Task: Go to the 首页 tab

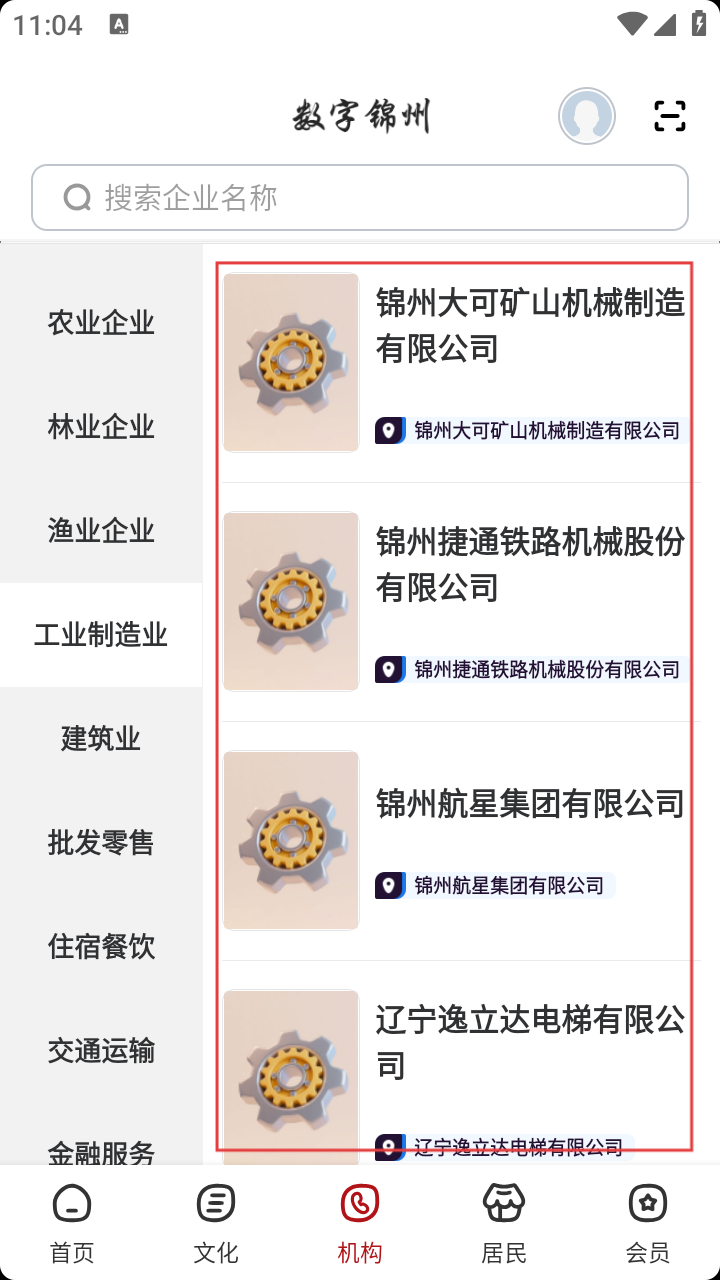Action: pos(72,1223)
